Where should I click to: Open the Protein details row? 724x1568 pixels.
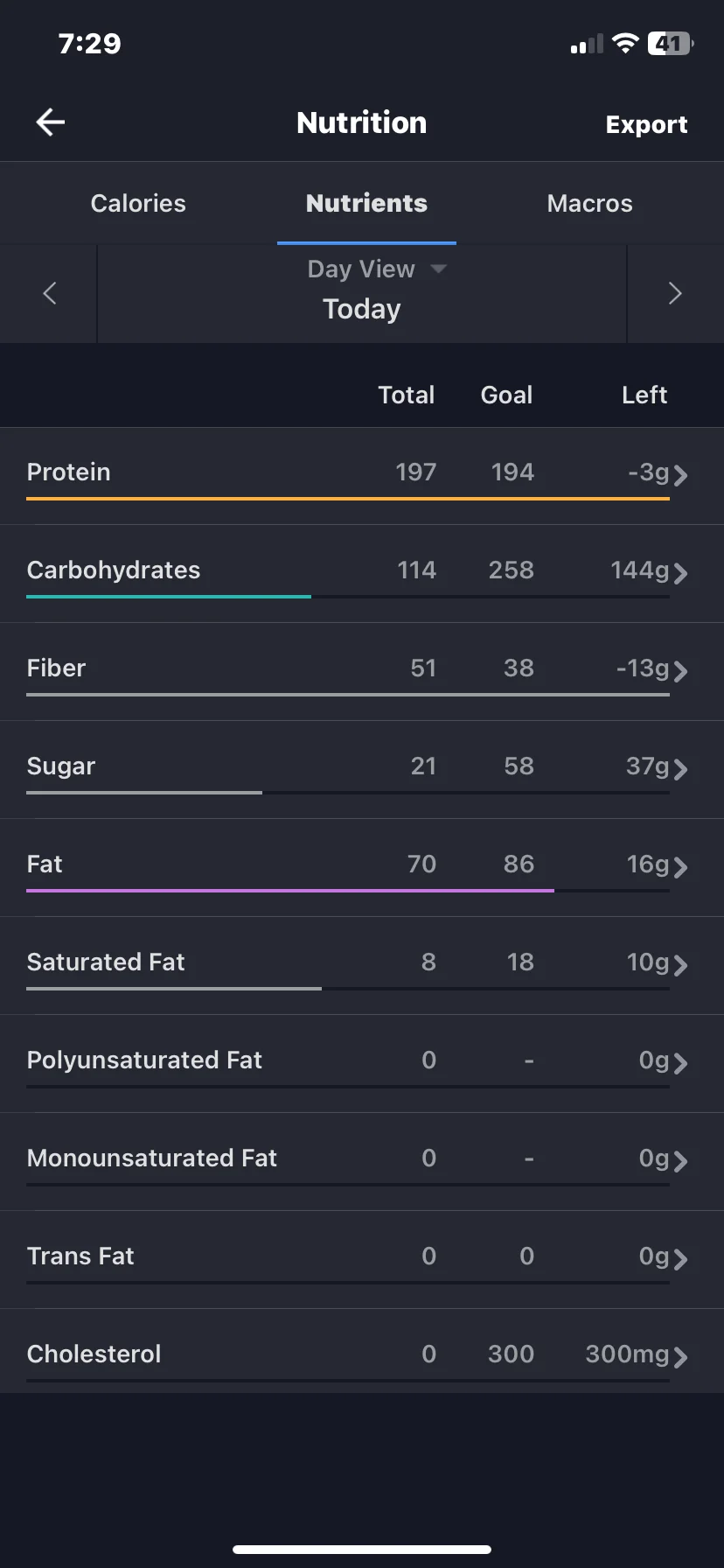click(x=362, y=476)
